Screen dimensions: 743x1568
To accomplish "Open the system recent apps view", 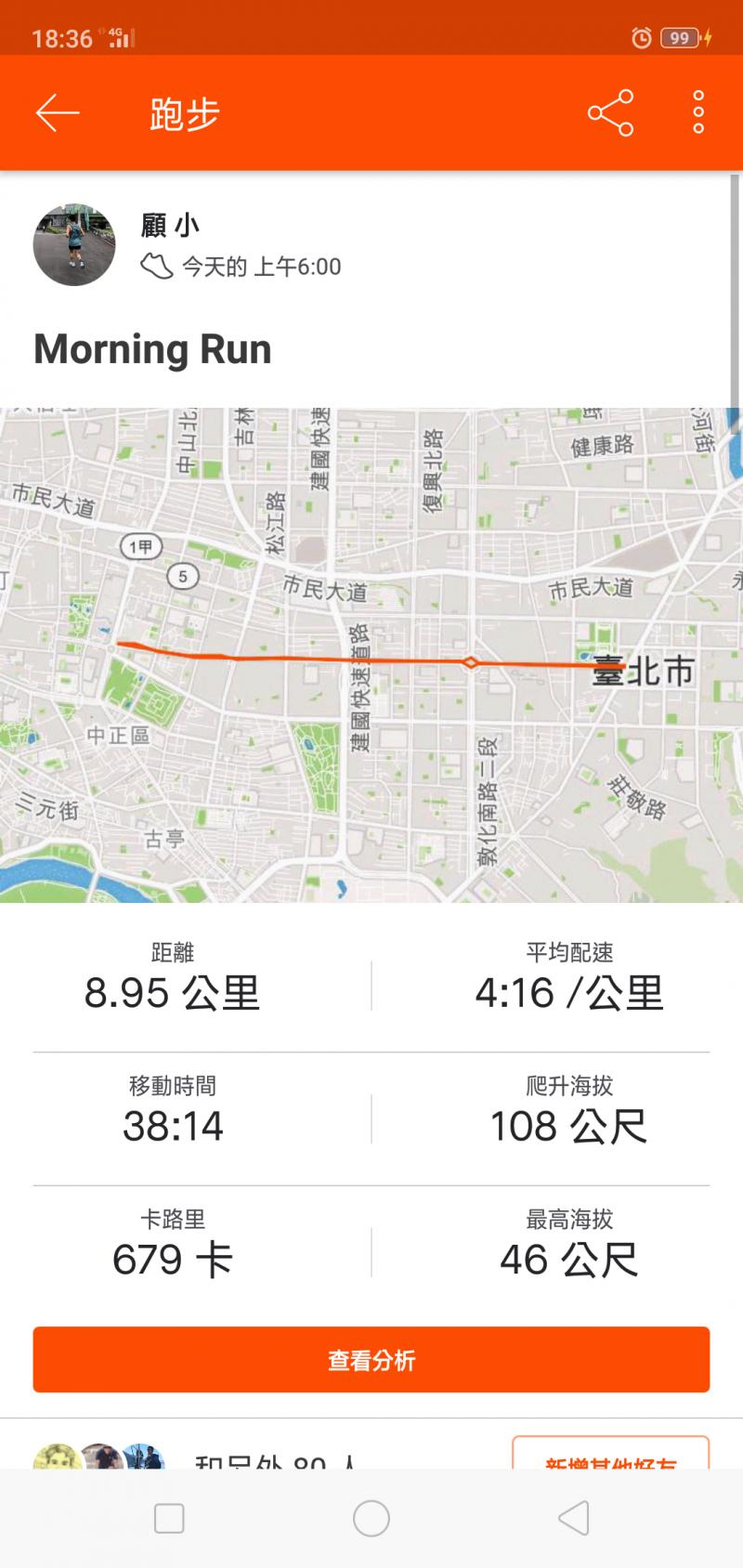I will pyautogui.click(x=169, y=1519).
